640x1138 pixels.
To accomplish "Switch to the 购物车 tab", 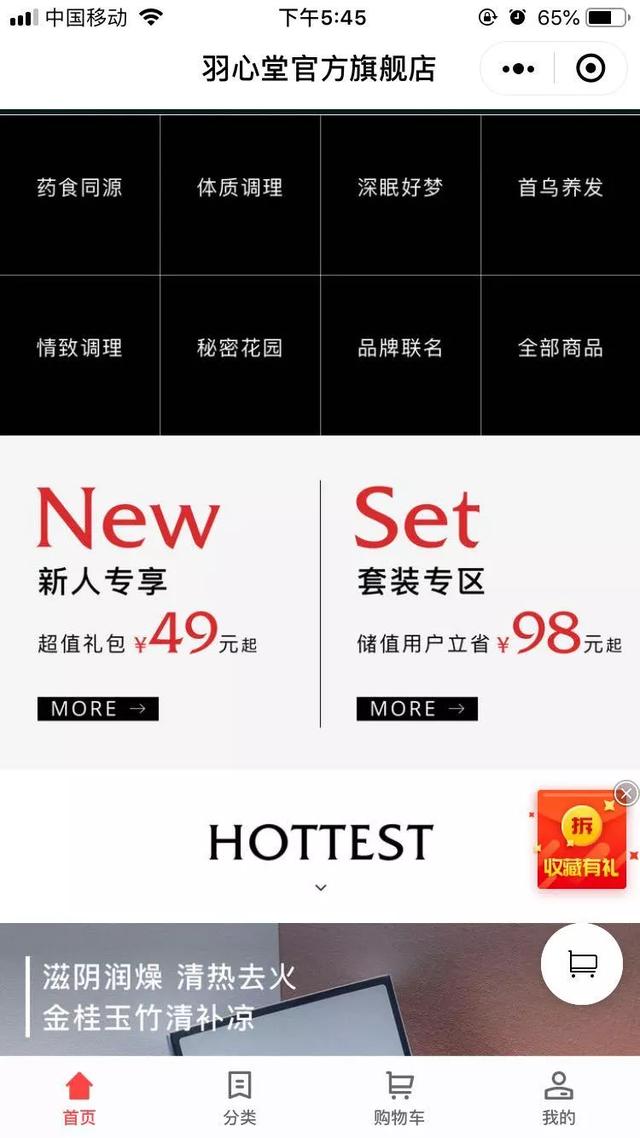I will click(x=399, y=1097).
